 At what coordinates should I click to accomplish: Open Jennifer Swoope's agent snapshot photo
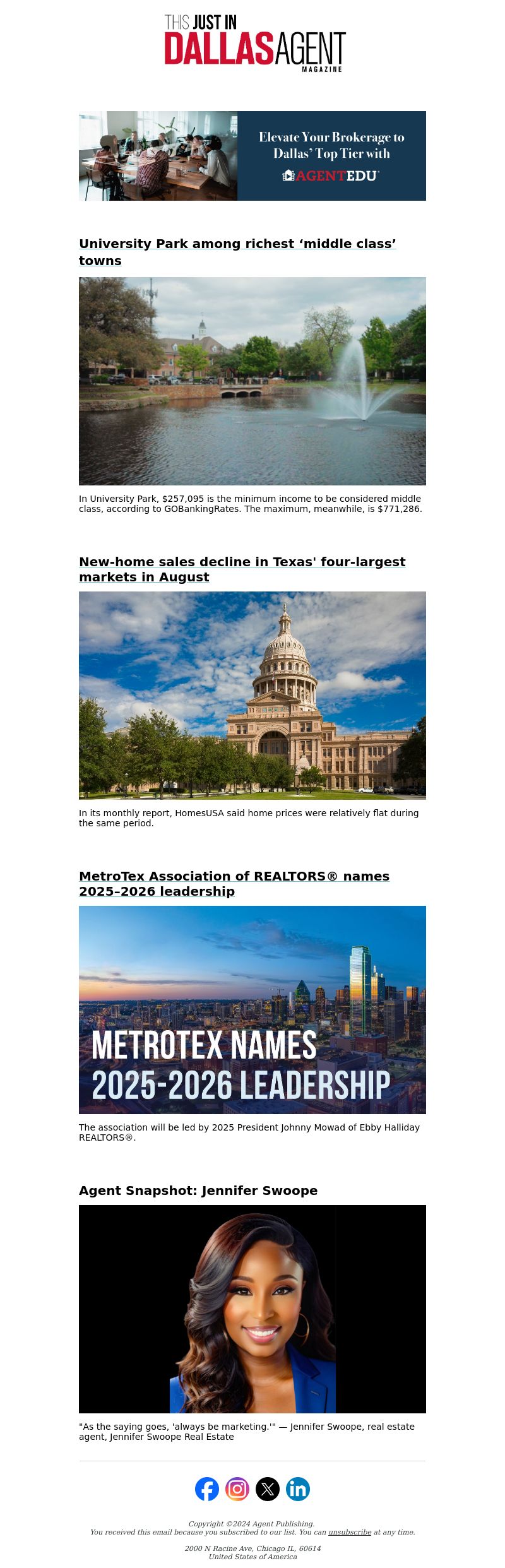[252, 1309]
